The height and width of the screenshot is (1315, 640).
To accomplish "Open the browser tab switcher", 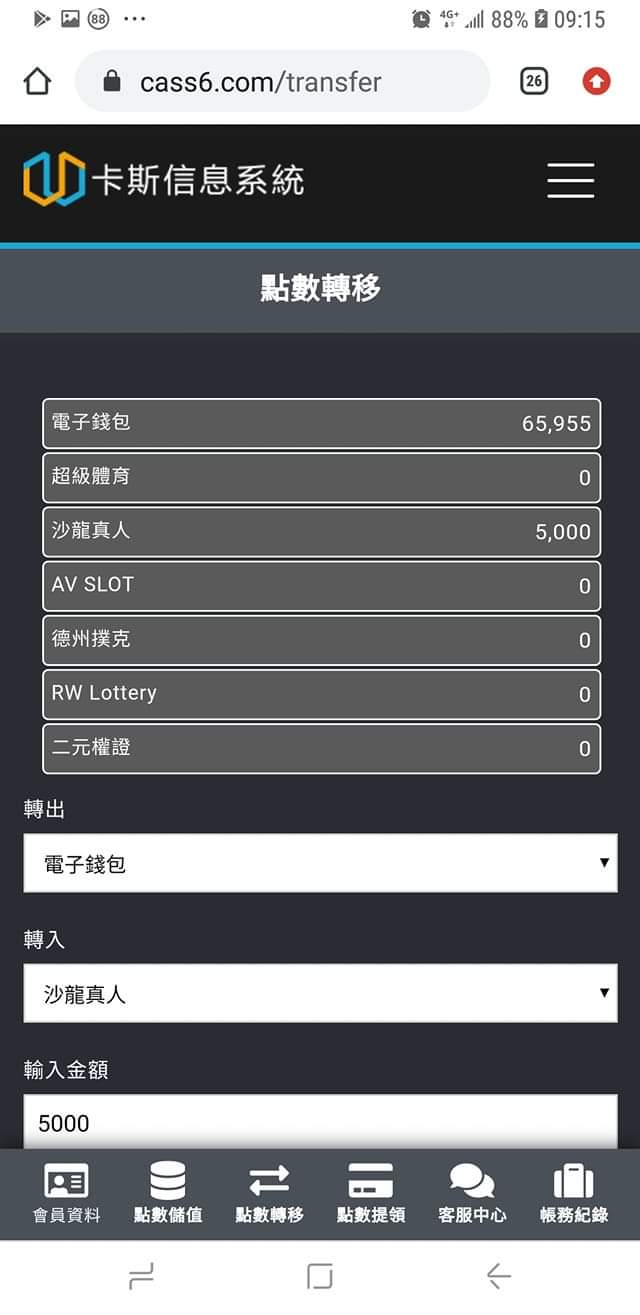I will click(534, 81).
